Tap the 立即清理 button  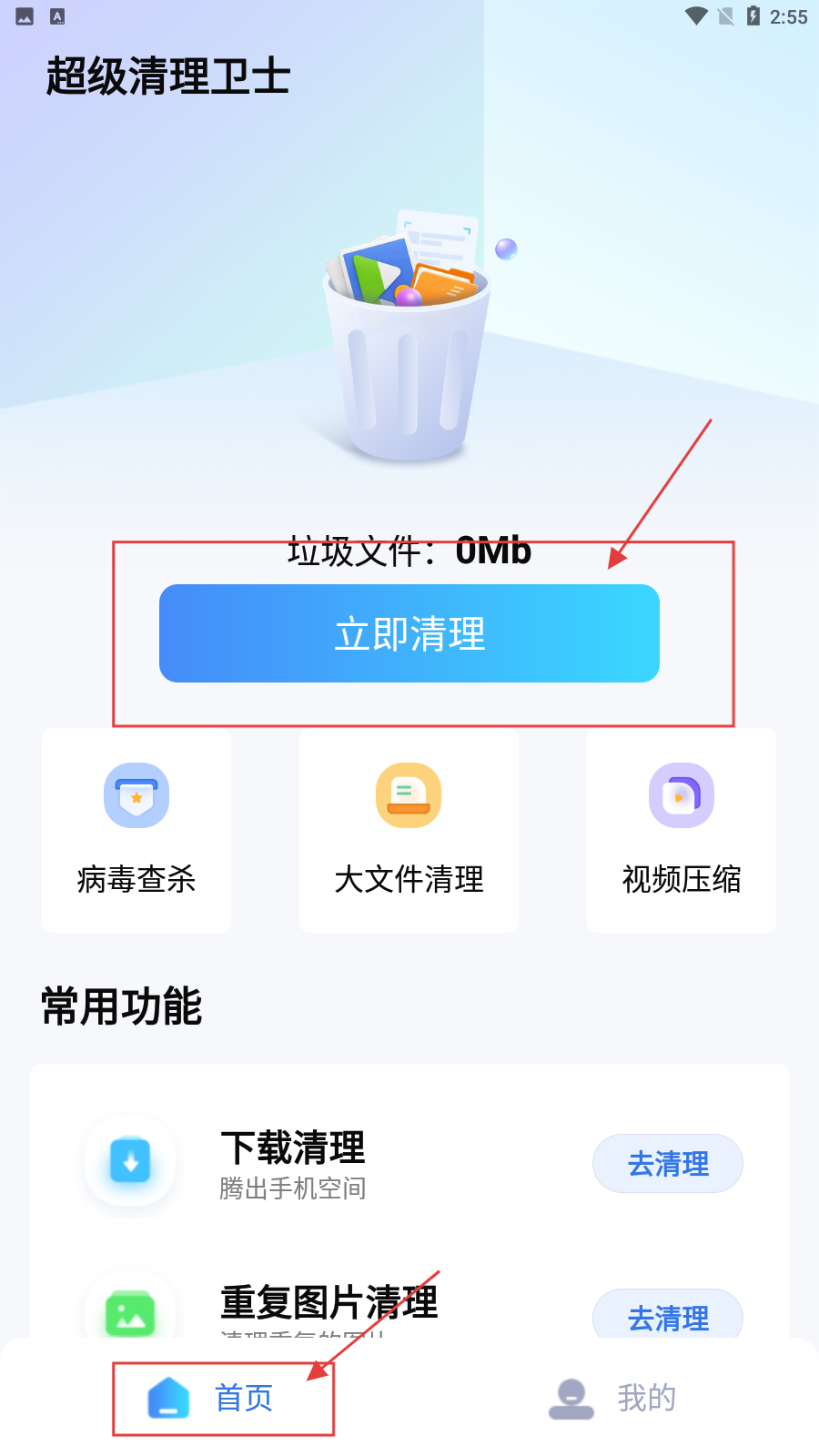[x=409, y=633]
